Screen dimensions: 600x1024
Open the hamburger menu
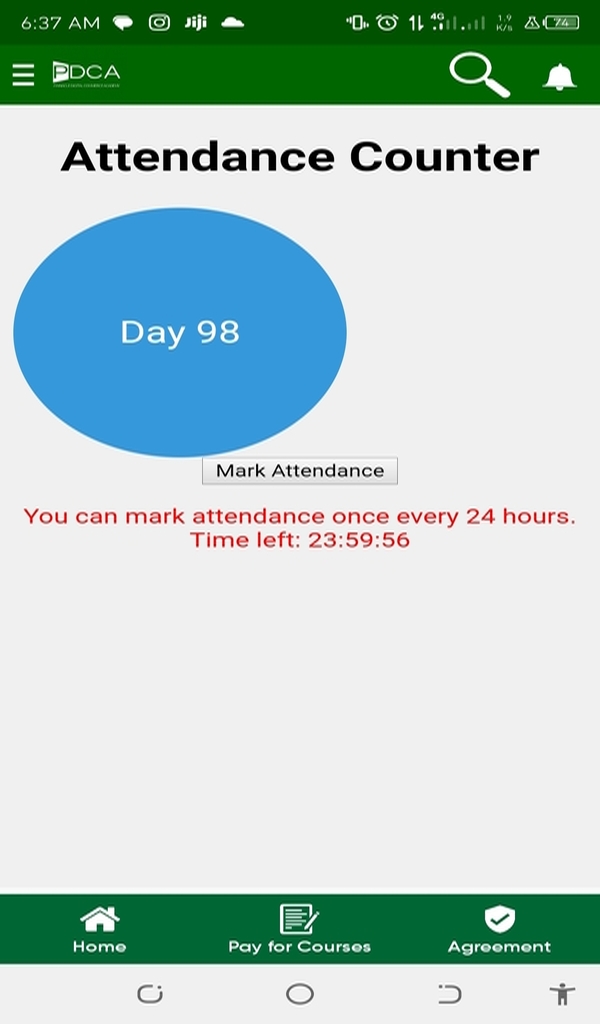point(23,74)
